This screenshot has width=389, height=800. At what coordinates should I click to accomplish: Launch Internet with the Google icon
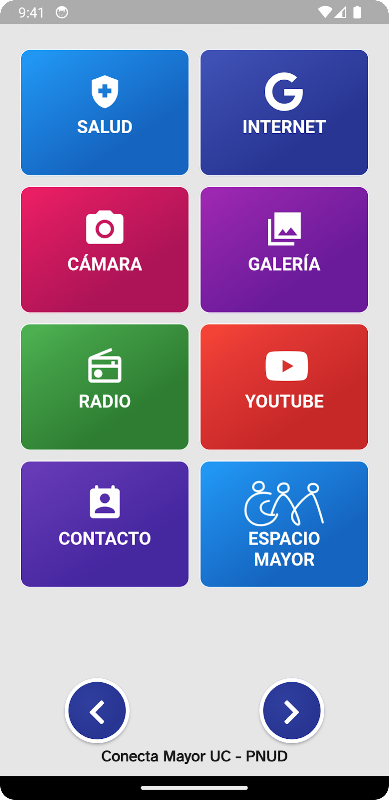[x=284, y=112]
